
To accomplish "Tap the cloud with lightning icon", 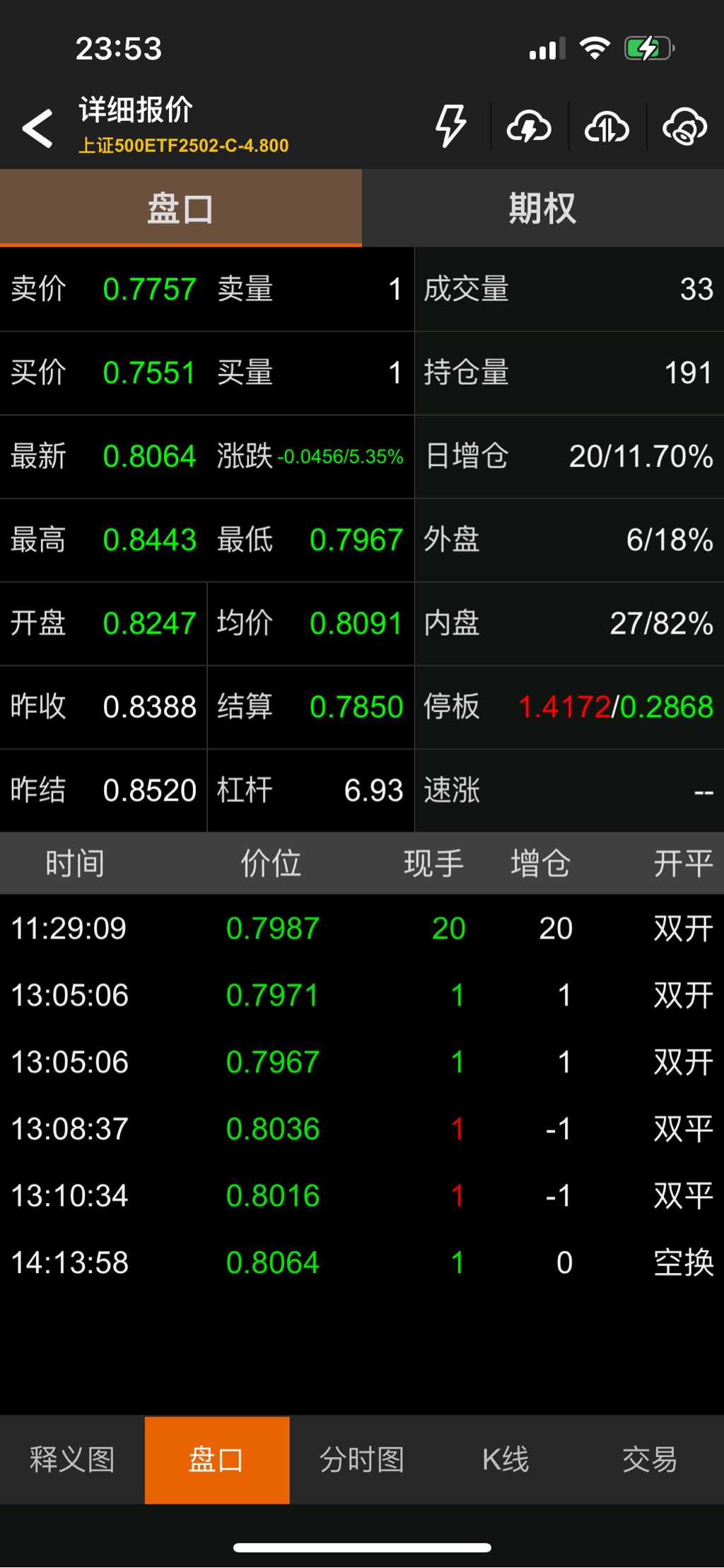I will point(529,127).
